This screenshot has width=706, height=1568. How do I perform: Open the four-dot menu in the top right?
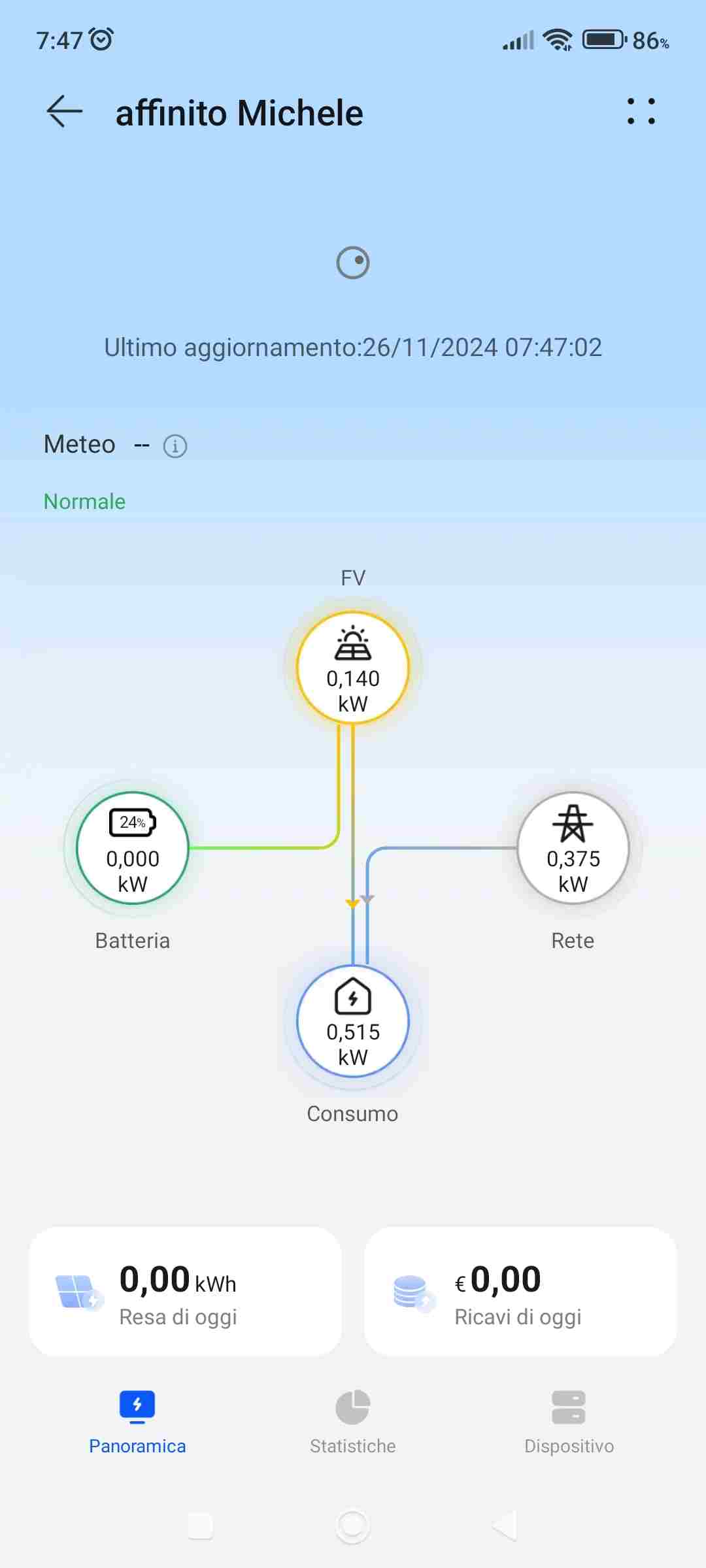pos(641,111)
